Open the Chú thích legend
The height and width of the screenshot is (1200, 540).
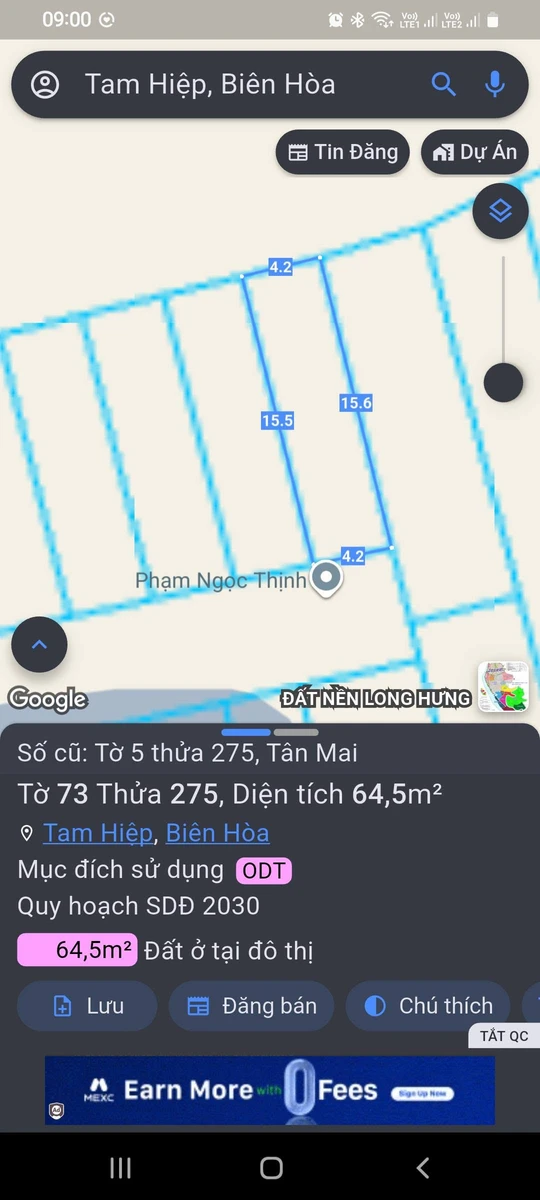click(x=428, y=1006)
